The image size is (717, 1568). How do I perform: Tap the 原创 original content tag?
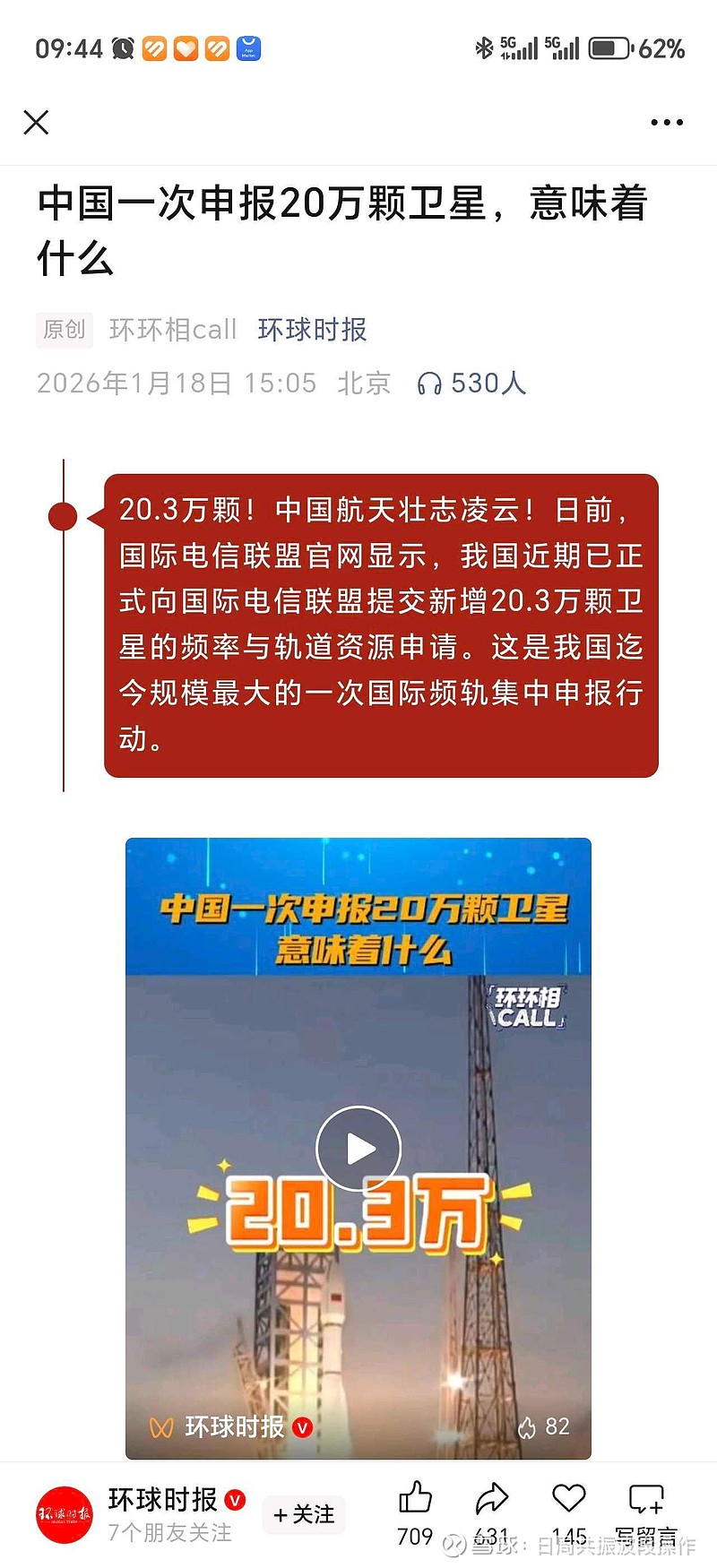[x=64, y=330]
